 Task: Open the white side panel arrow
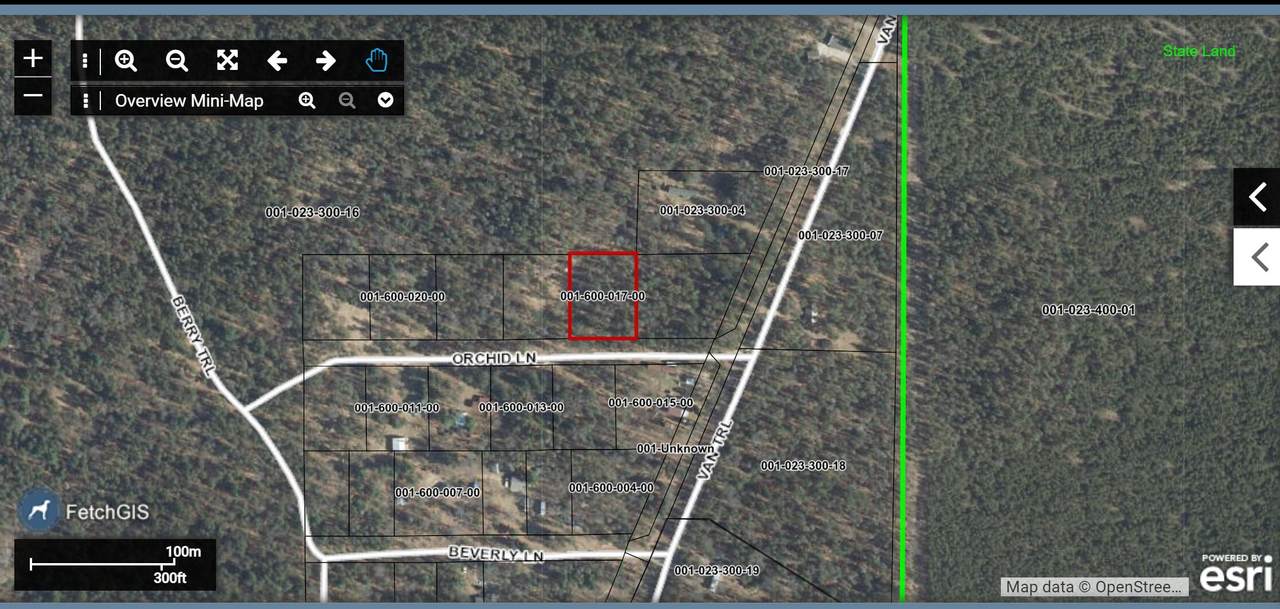(x=1257, y=257)
